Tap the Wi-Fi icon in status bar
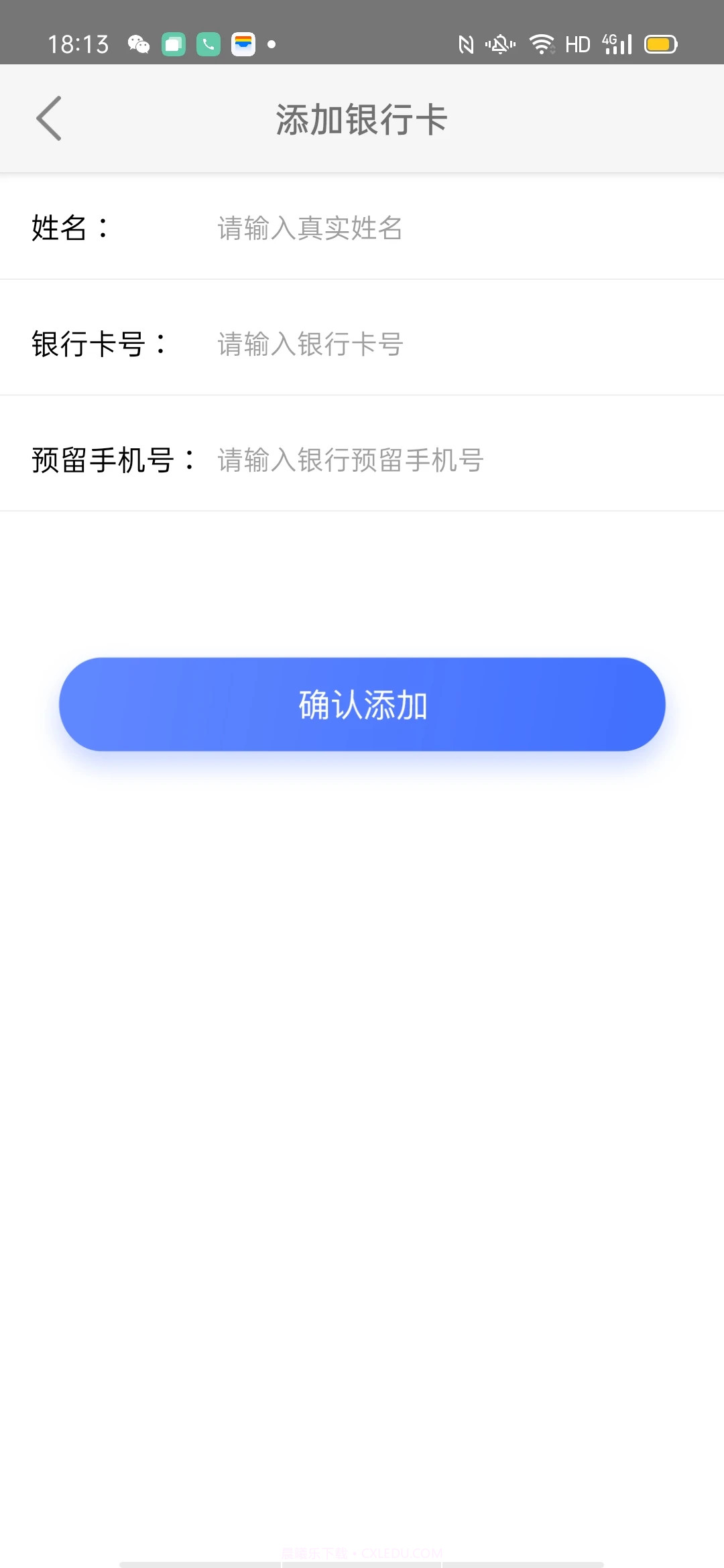The height and width of the screenshot is (1568, 724). (543, 44)
